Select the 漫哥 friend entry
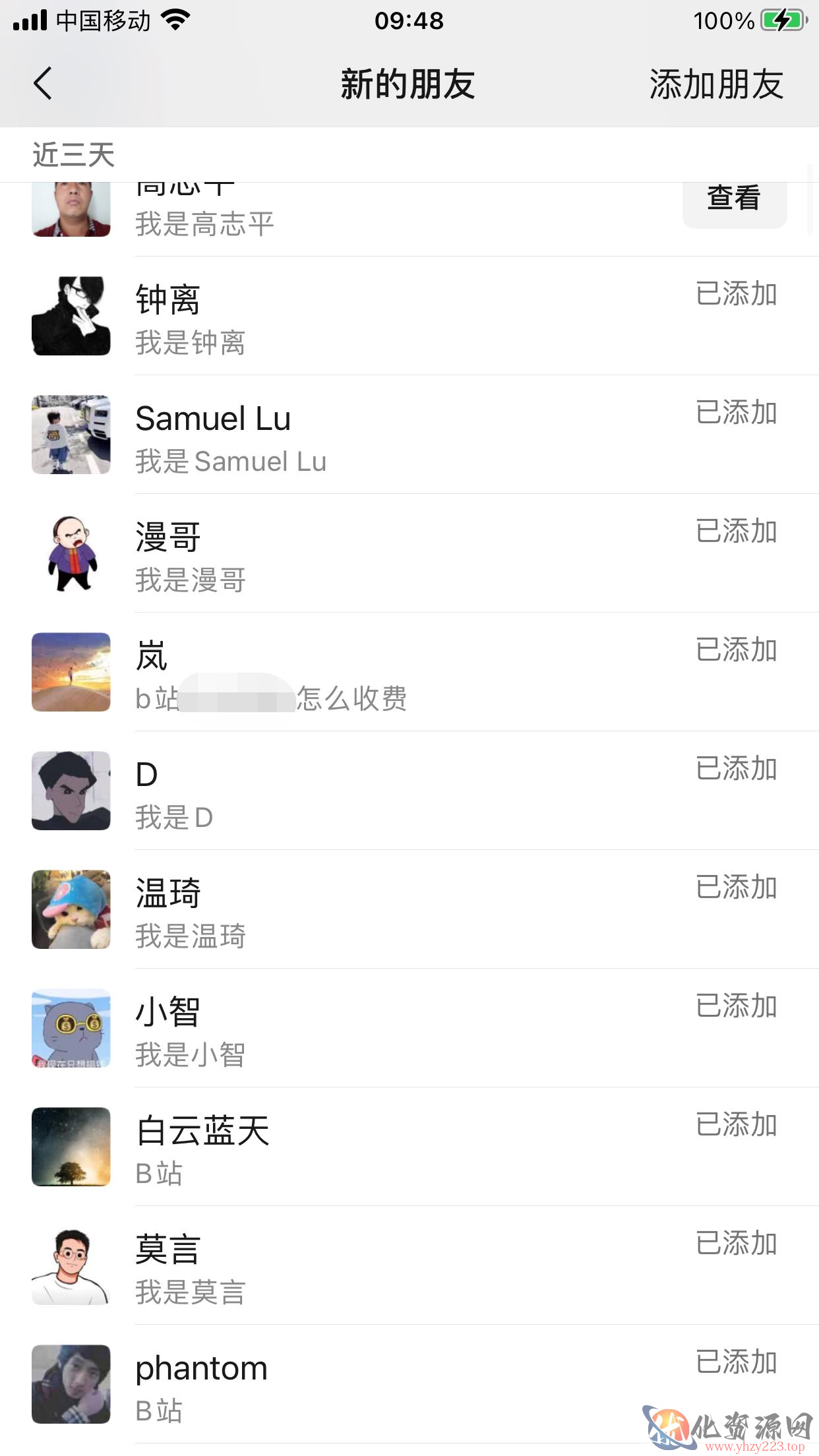 pos(409,553)
